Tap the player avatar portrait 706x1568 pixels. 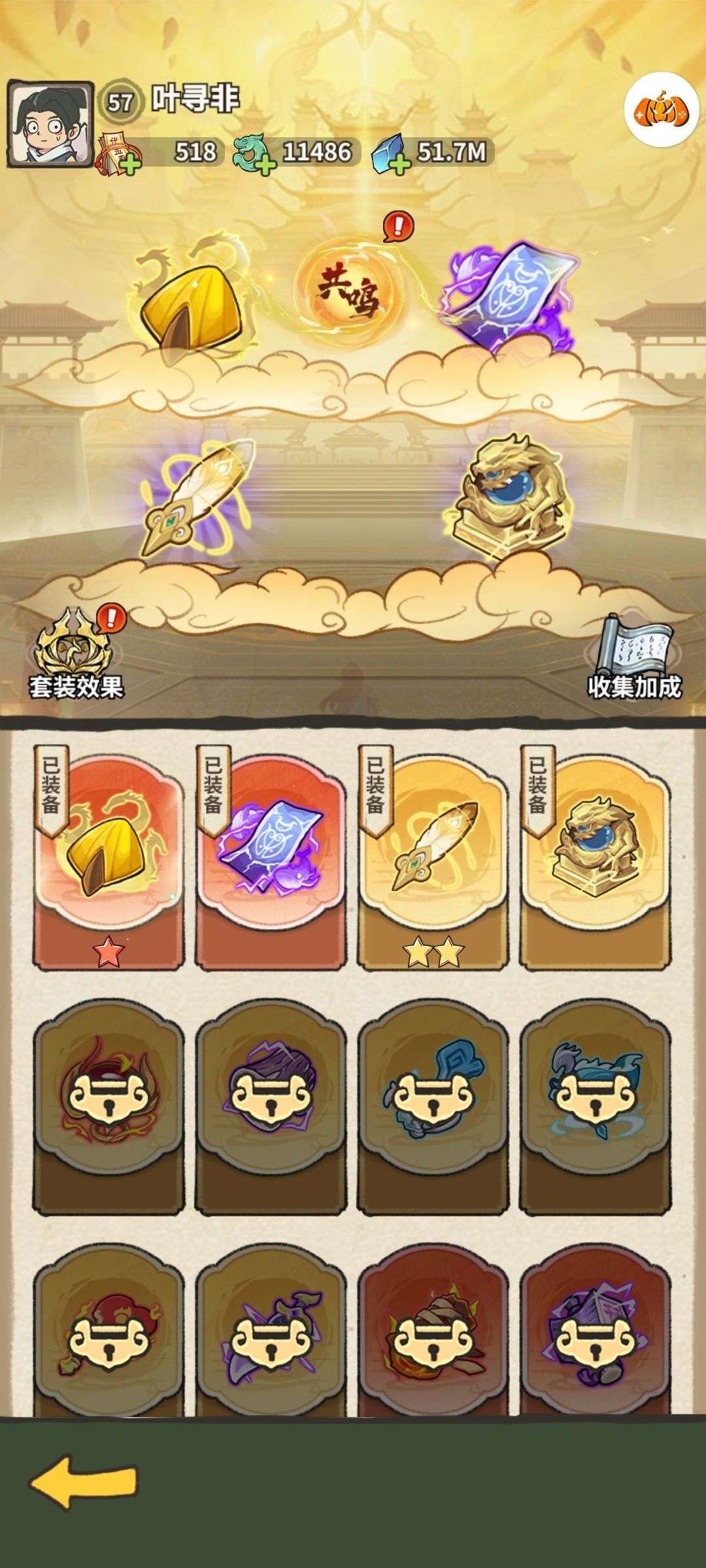50,123
